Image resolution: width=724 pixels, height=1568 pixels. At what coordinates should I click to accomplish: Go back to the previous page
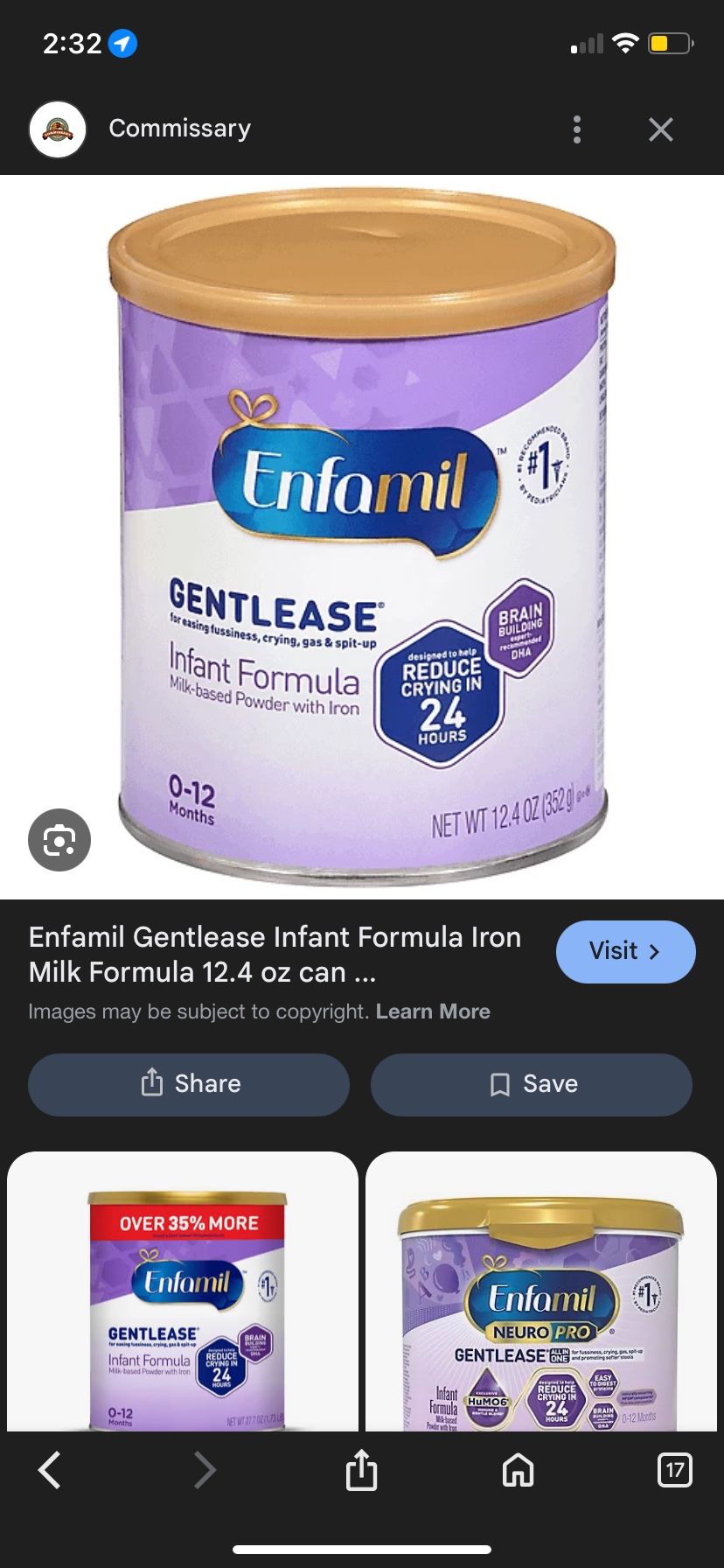point(51,1470)
